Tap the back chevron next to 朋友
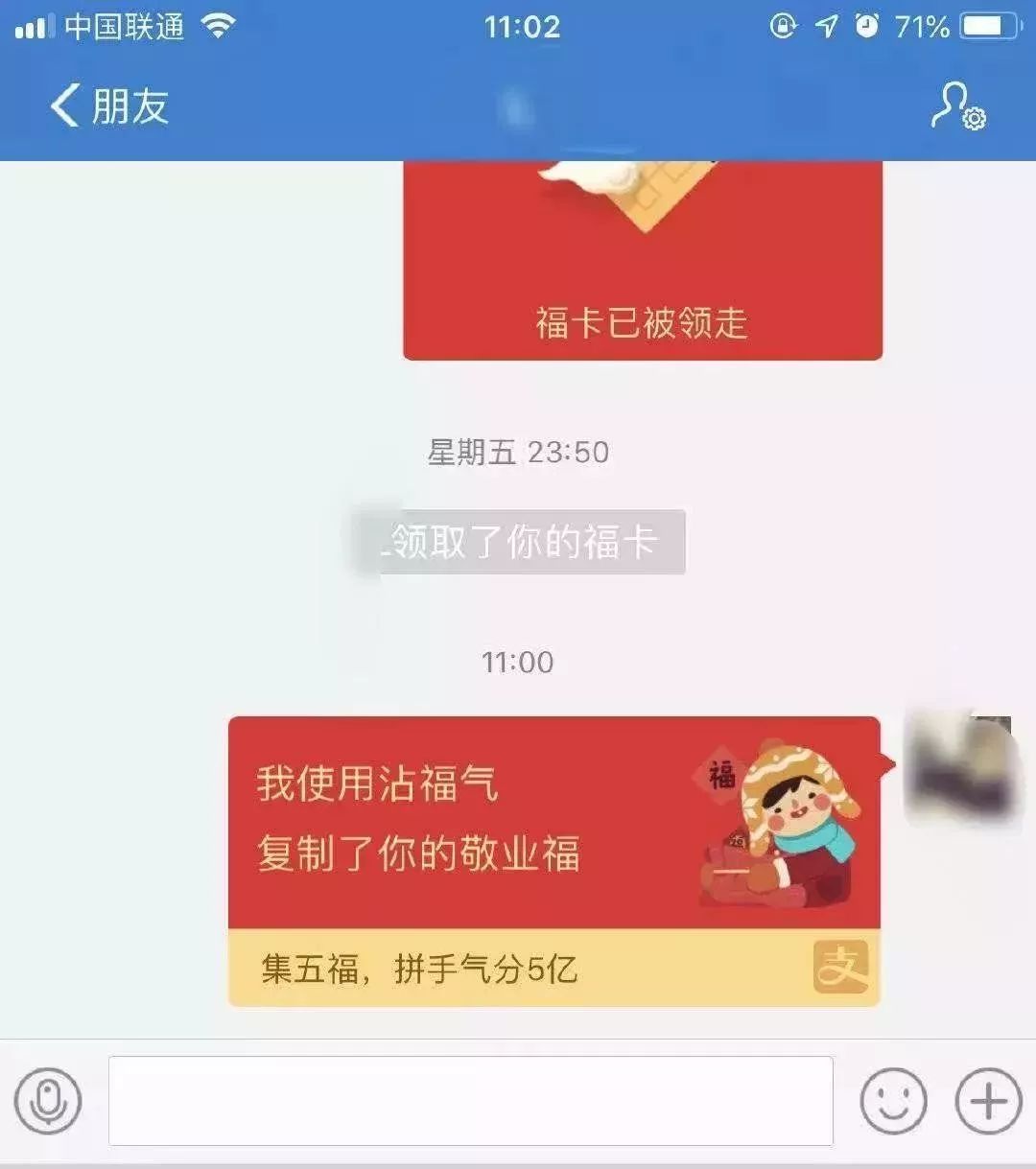This screenshot has width=1036, height=1169. click(x=65, y=107)
